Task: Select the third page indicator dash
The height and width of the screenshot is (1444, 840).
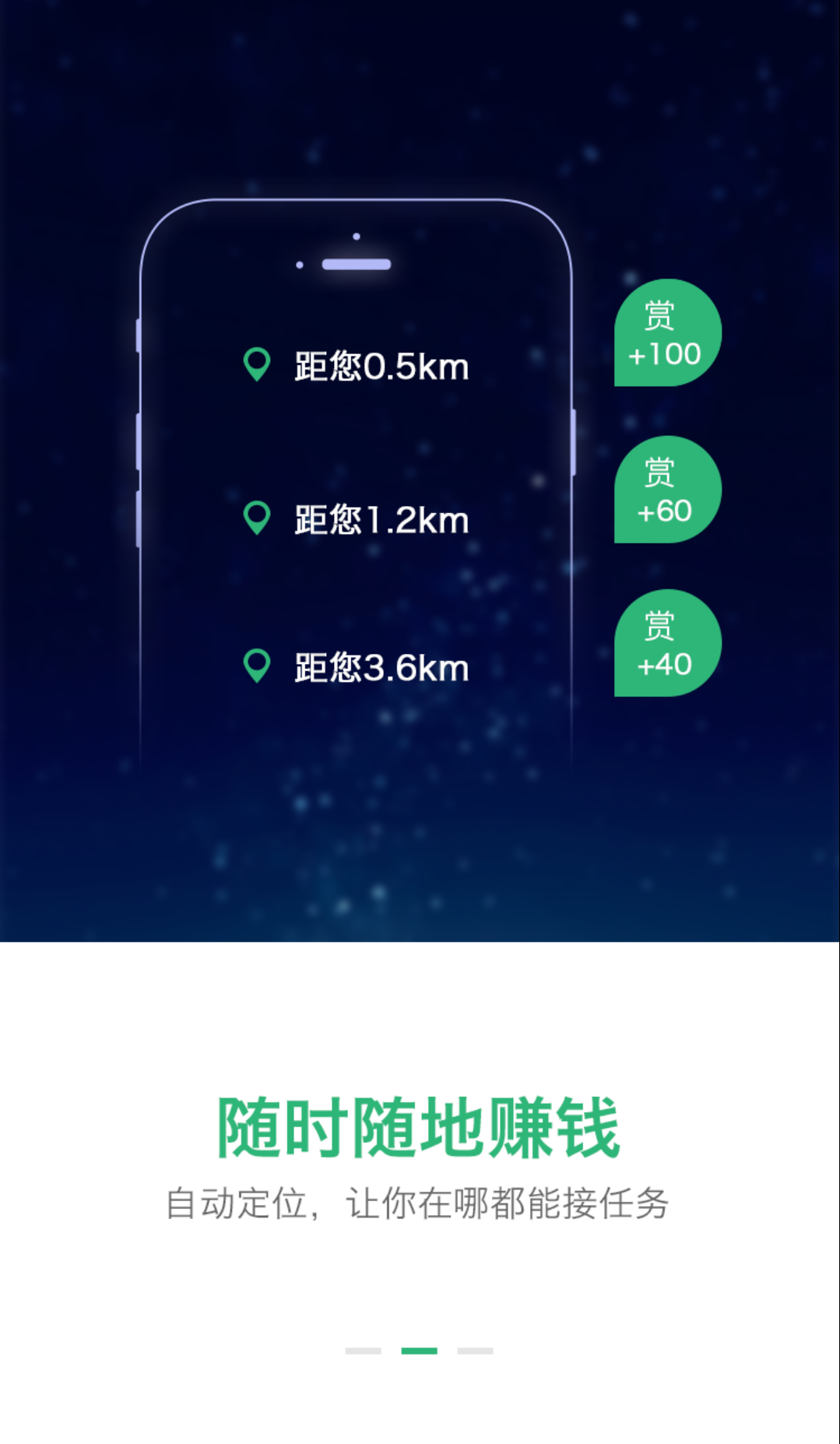Action: click(475, 1351)
